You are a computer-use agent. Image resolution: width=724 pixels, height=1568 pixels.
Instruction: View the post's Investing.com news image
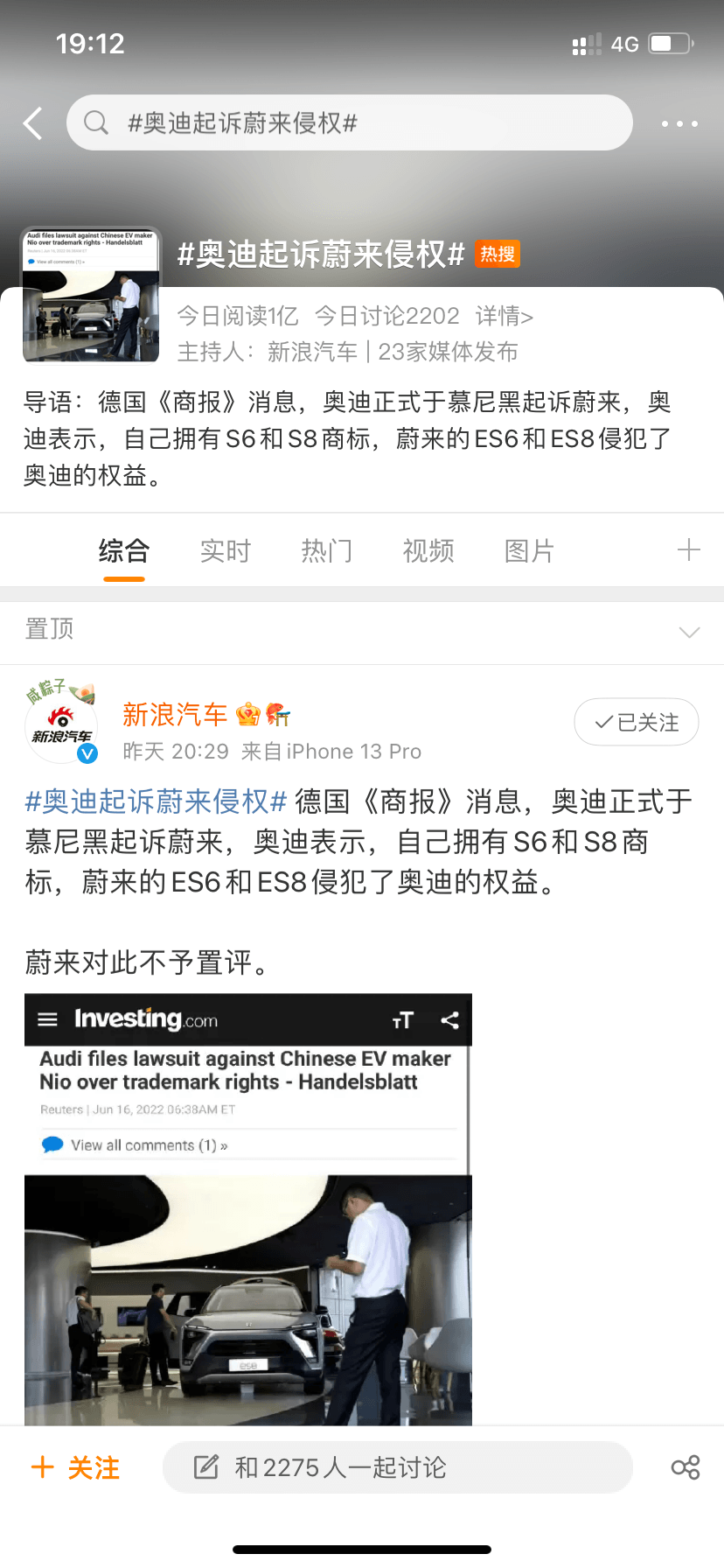pyautogui.click(x=248, y=1209)
